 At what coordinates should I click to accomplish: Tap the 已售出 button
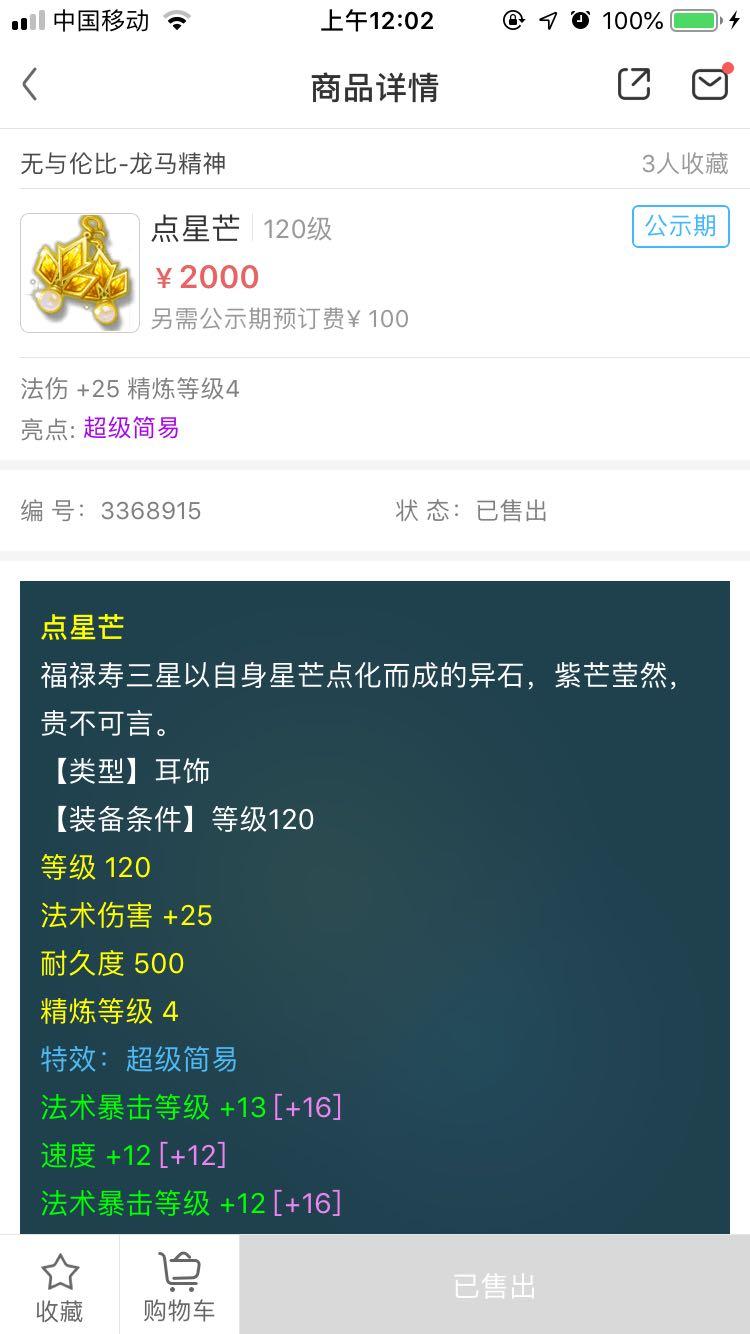494,1286
